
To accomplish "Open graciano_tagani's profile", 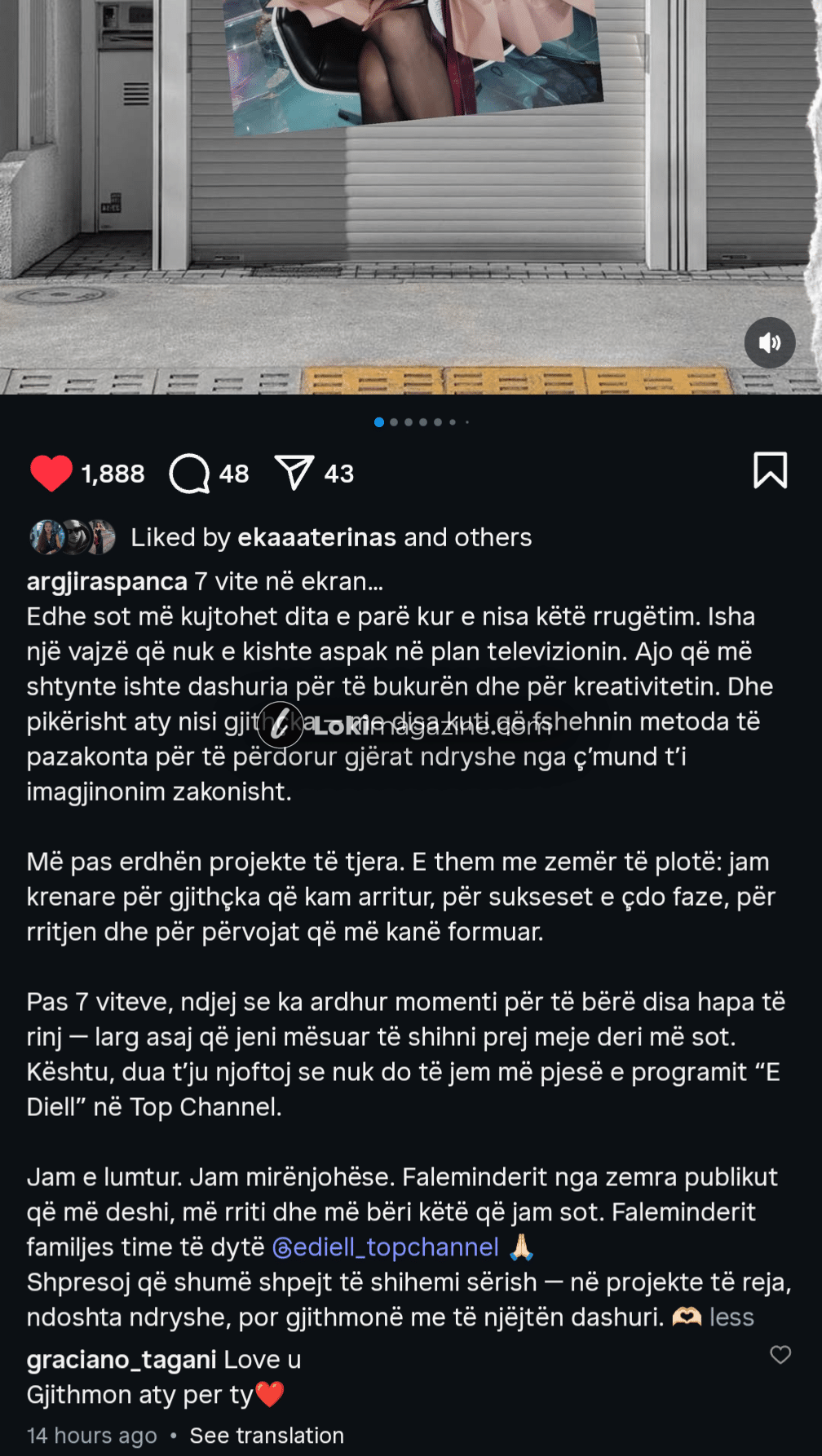I will point(122,1360).
